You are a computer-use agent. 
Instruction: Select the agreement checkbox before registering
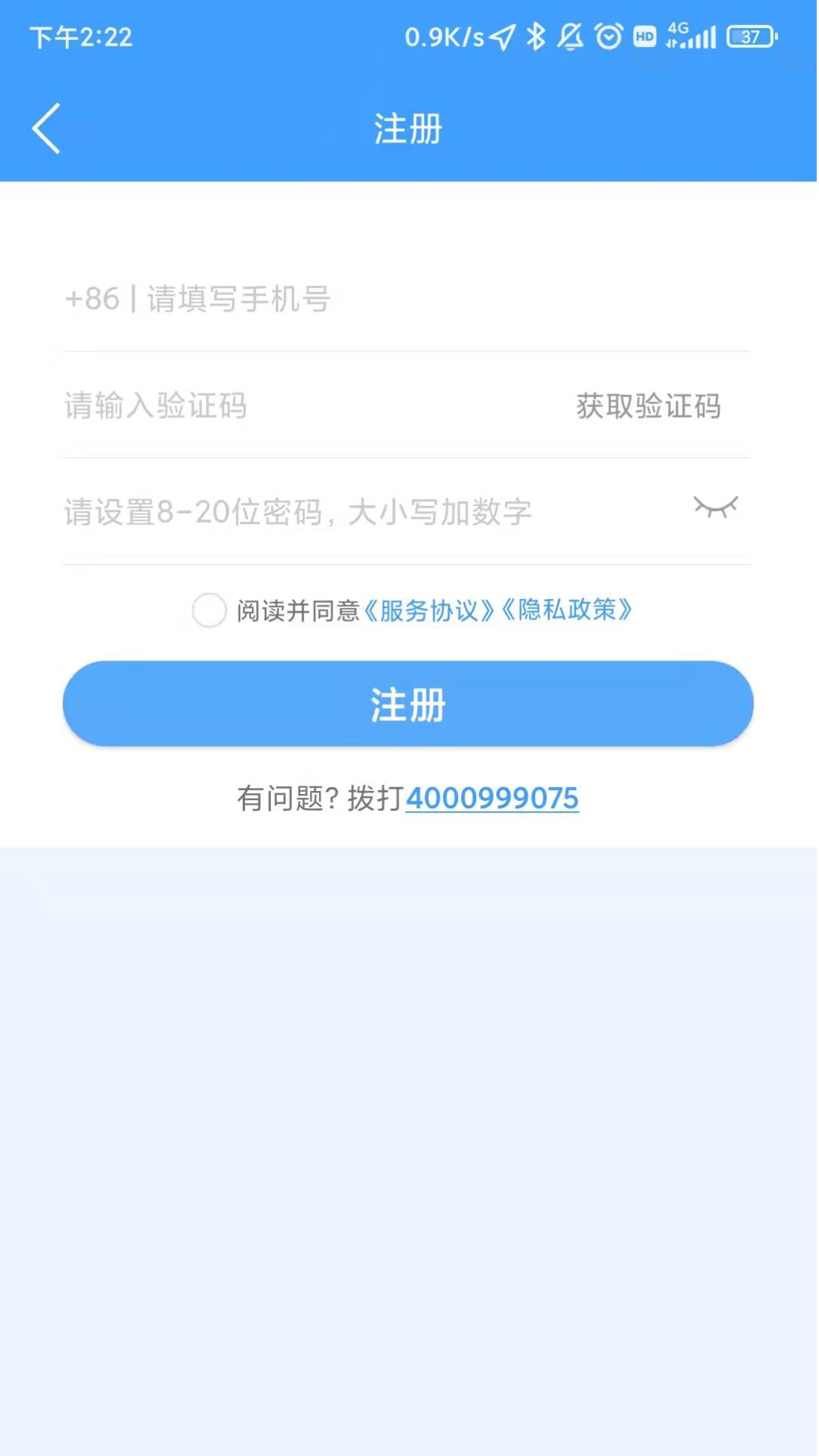pyautogui.click(x=209, y=610)
